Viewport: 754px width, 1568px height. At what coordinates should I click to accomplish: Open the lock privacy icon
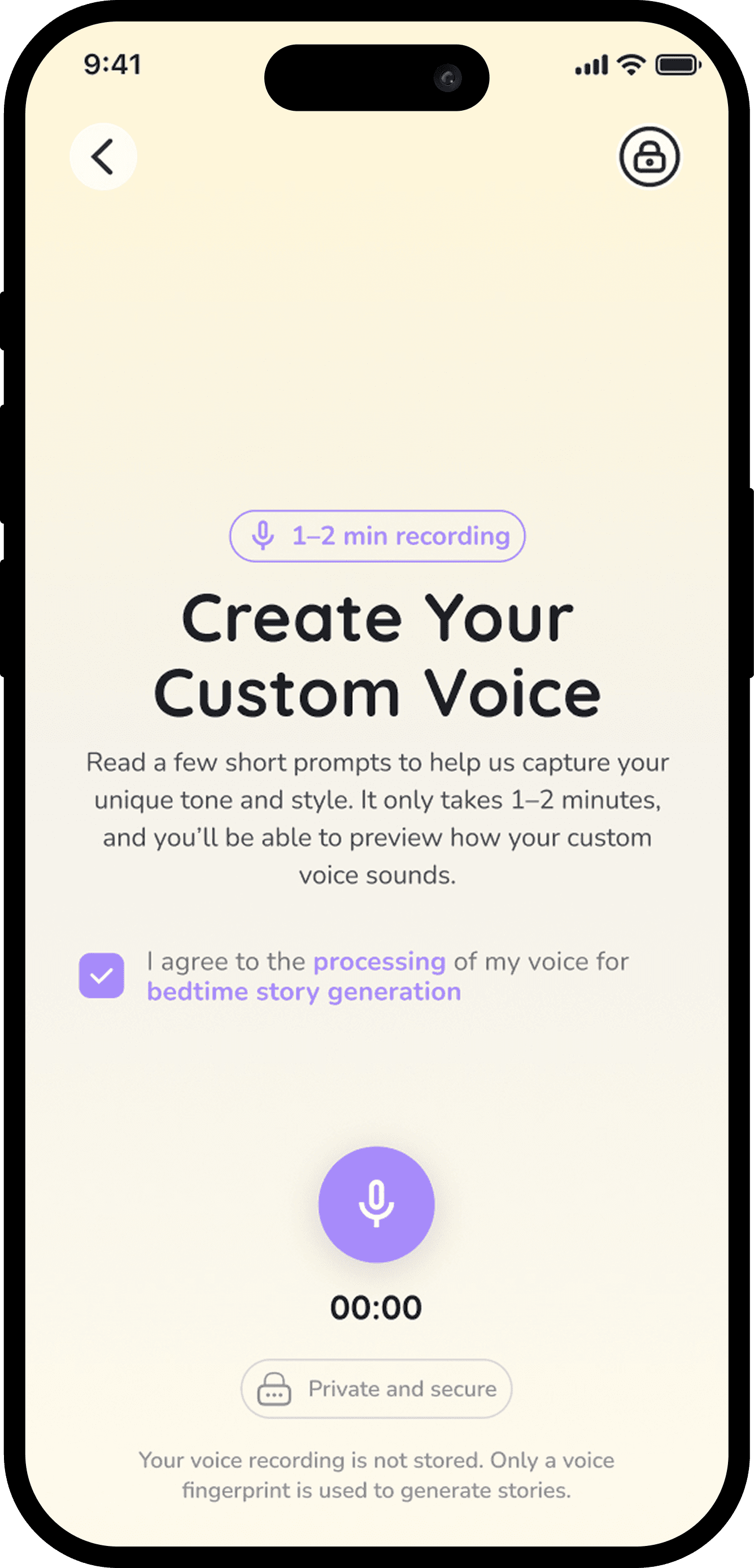click(x=649, y=157)
